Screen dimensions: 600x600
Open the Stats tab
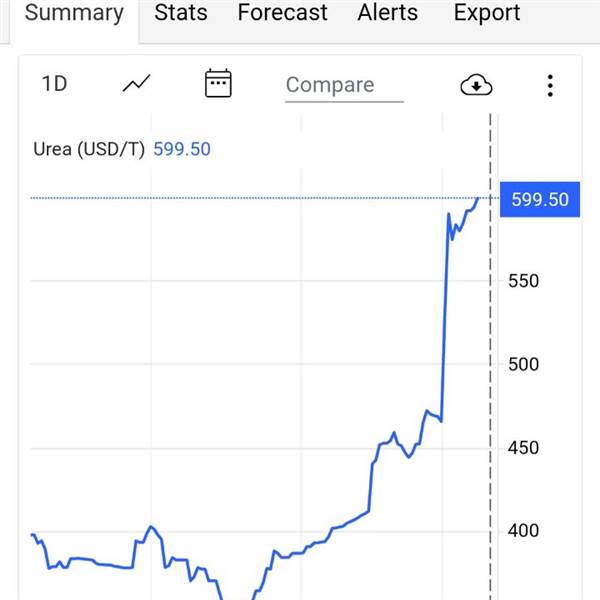tap(181, 14)
